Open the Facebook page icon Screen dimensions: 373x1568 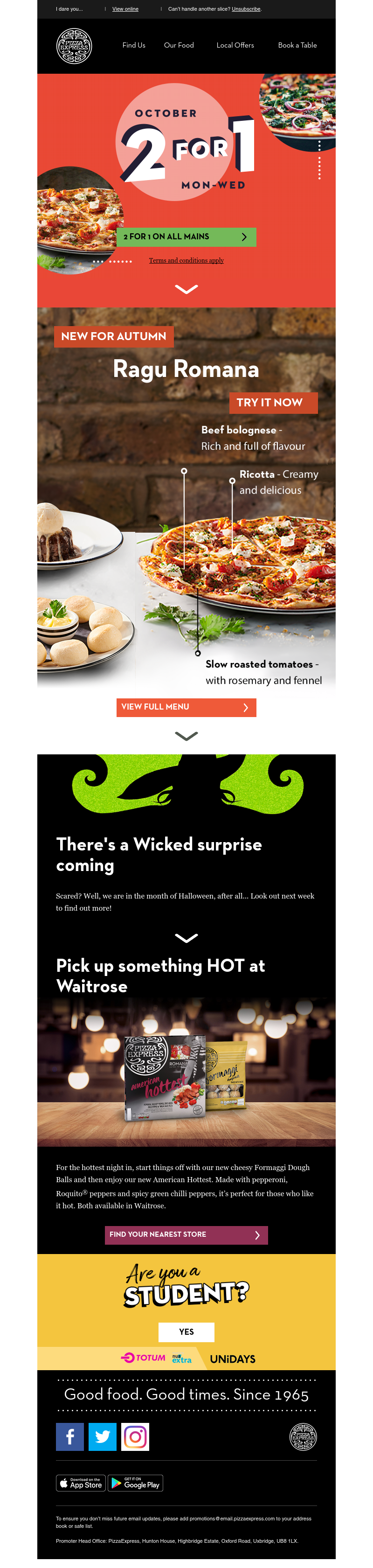[70, 1436]
